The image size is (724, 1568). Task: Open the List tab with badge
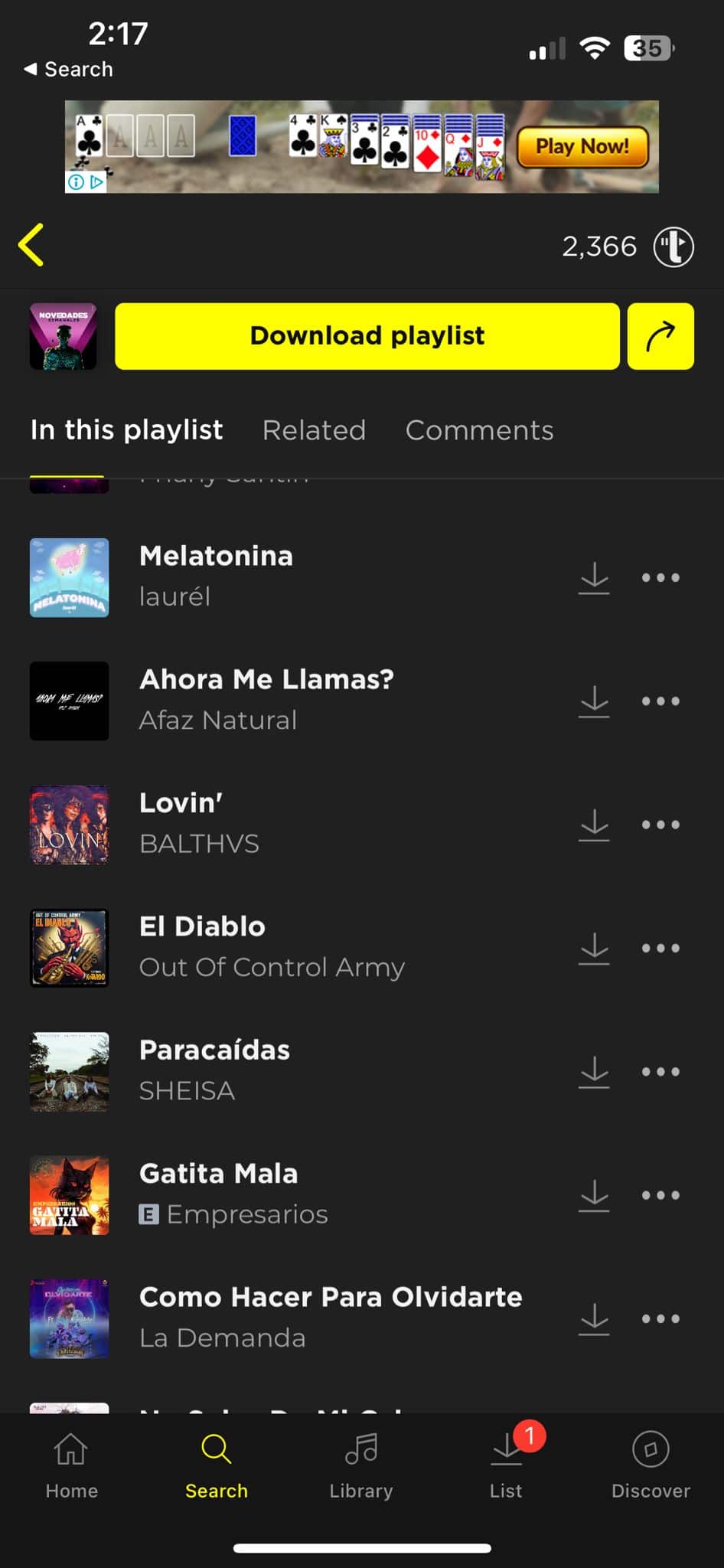(506, 1465)
